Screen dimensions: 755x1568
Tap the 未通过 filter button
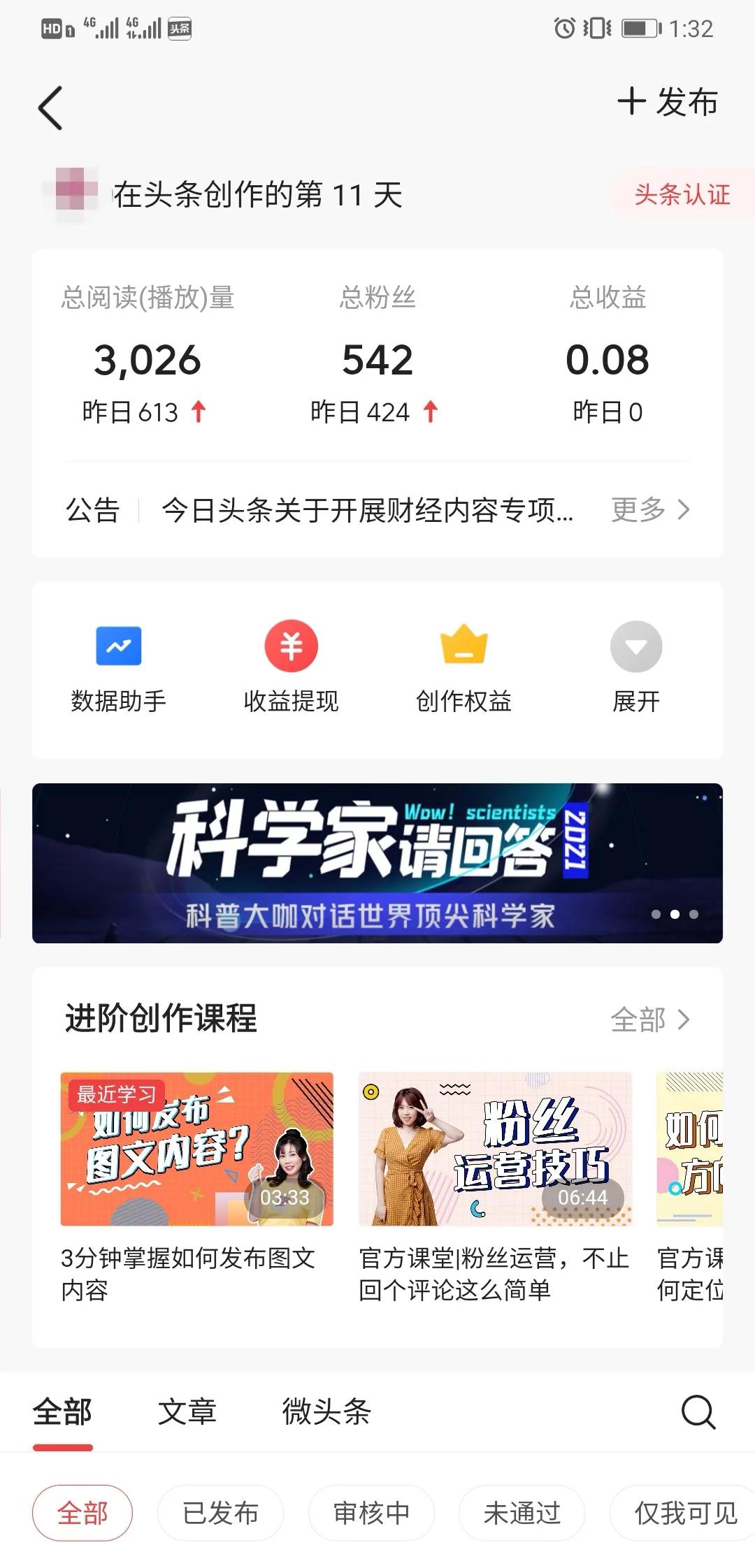click(522, 1513)
